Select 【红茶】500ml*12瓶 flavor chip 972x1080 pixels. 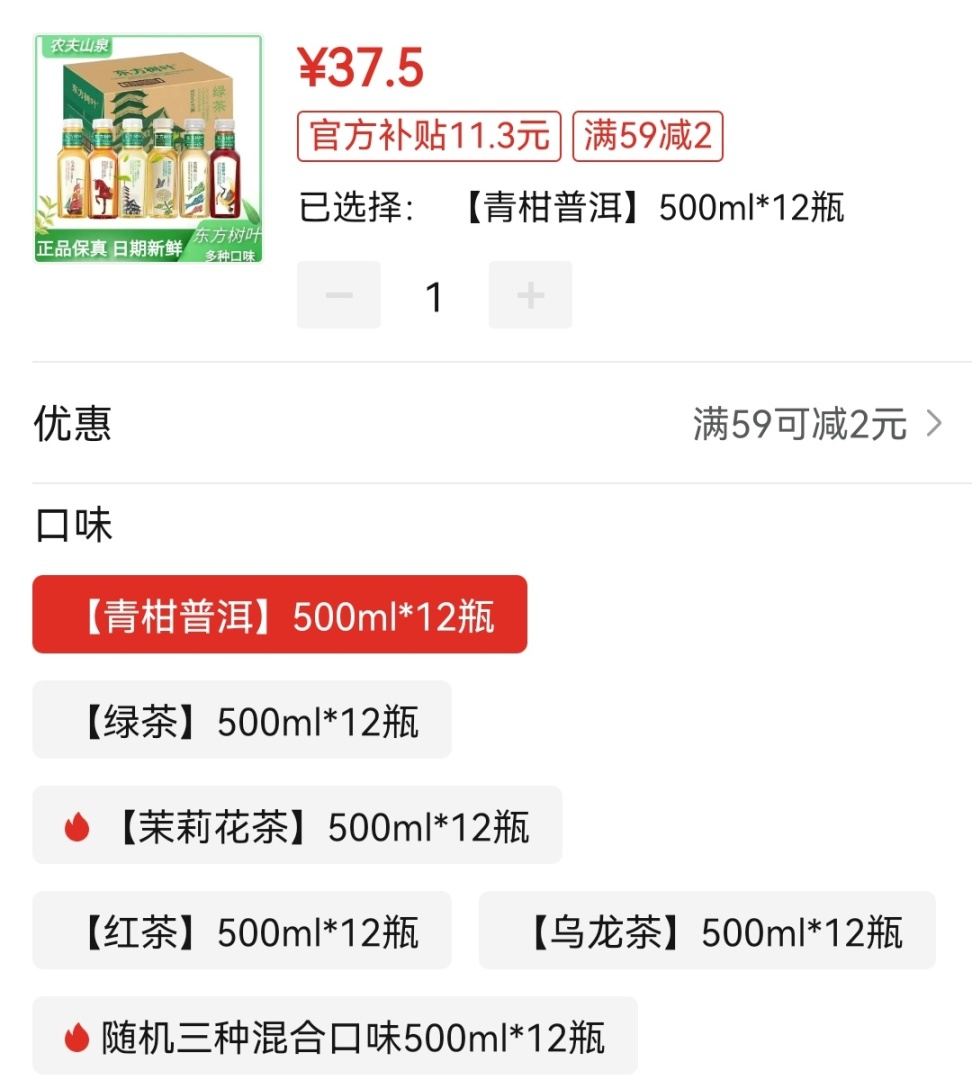click(242, 931)
